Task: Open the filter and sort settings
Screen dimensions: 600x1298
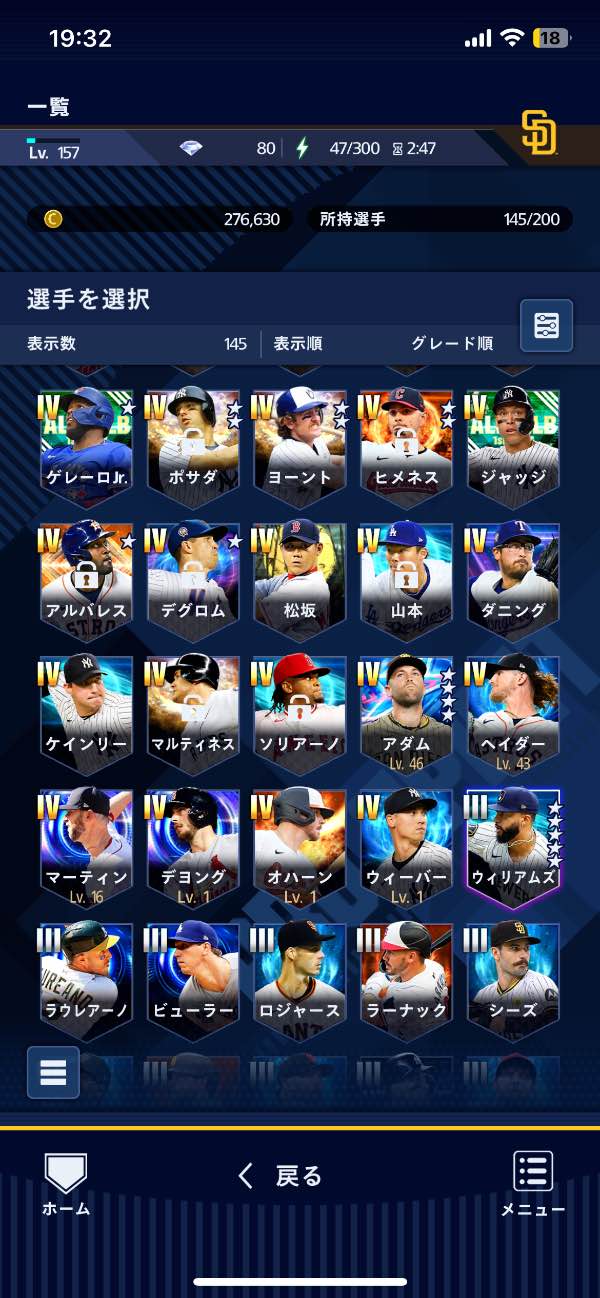Action: click(546, 325)
